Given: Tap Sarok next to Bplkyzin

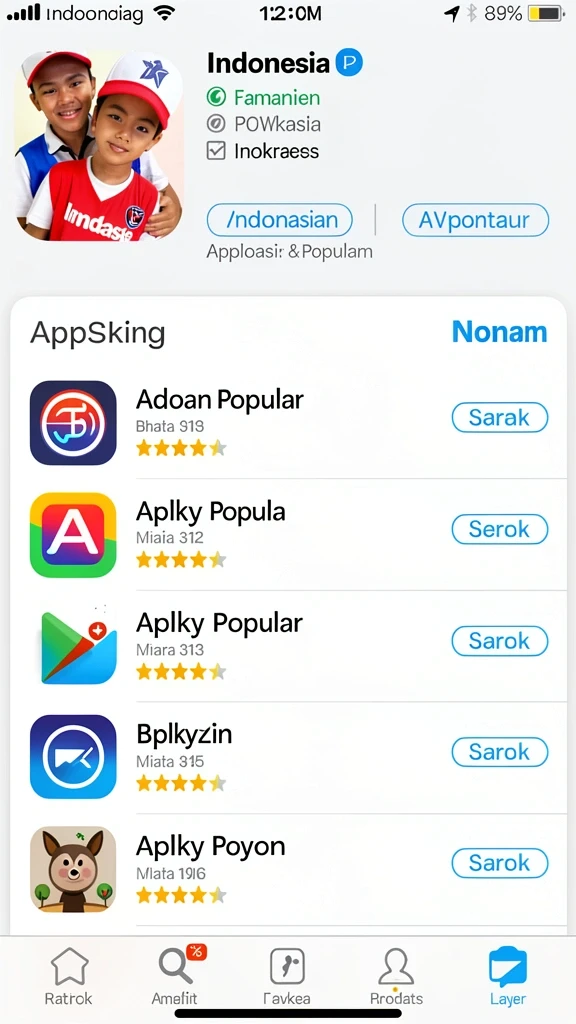Looking at the screenshot, I should click(500, 752).
